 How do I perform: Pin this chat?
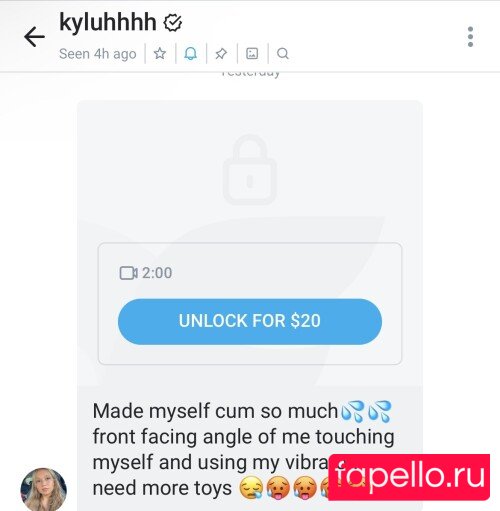(x=221, y=53)
